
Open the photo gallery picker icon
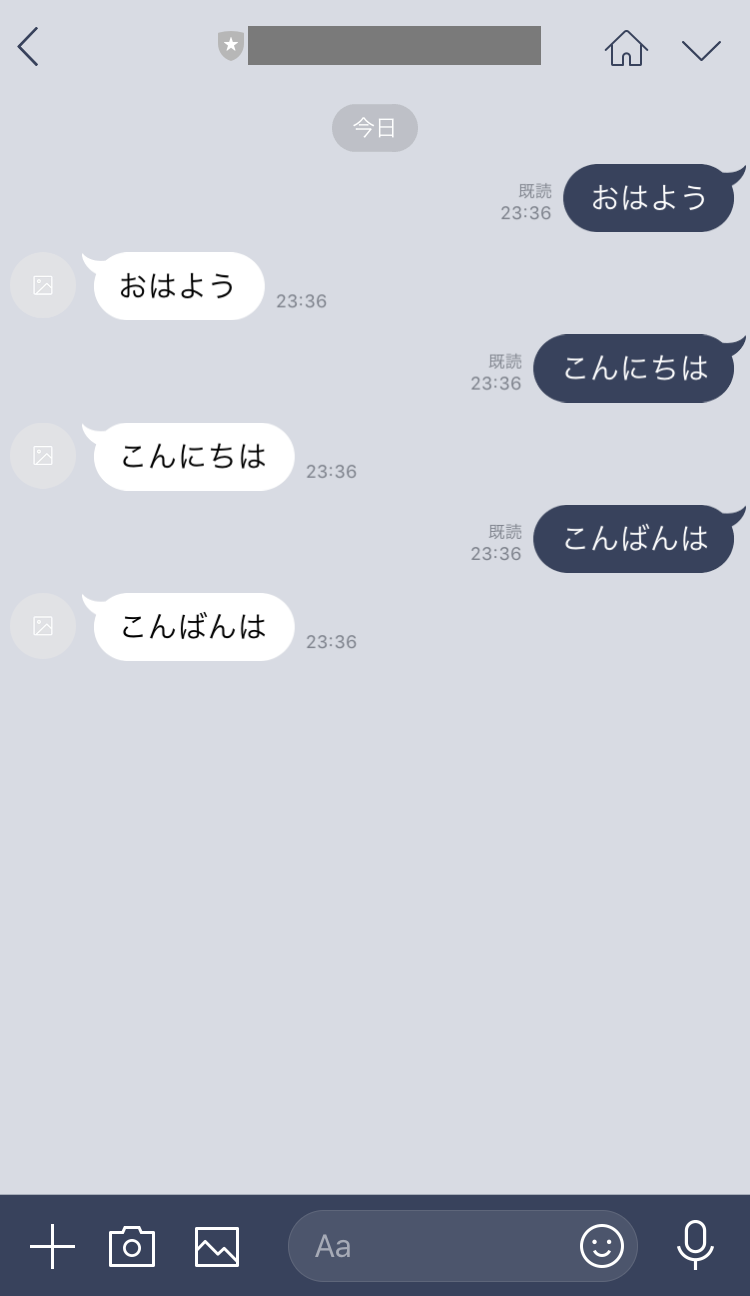216,1246
